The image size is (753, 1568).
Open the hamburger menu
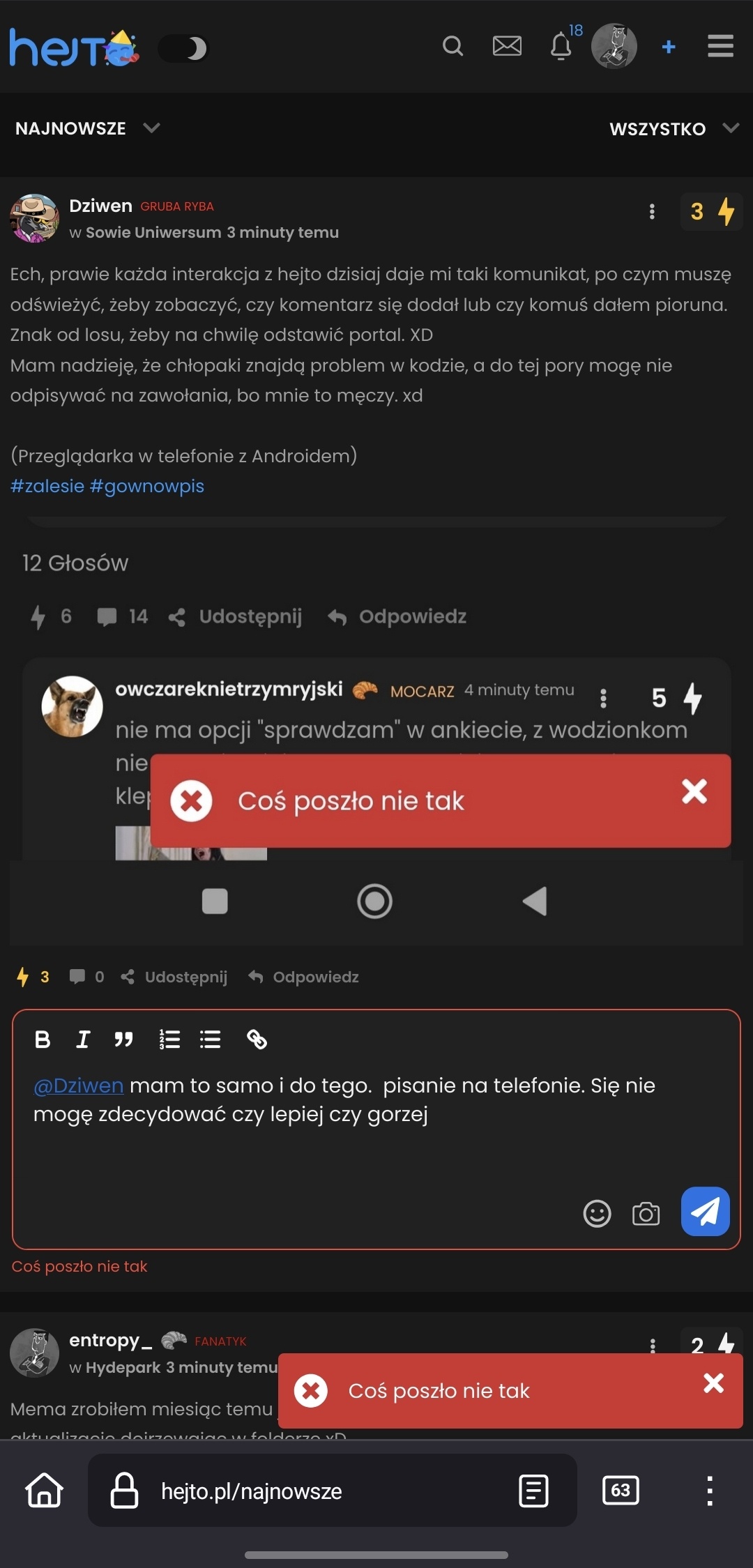coord(720,47)
